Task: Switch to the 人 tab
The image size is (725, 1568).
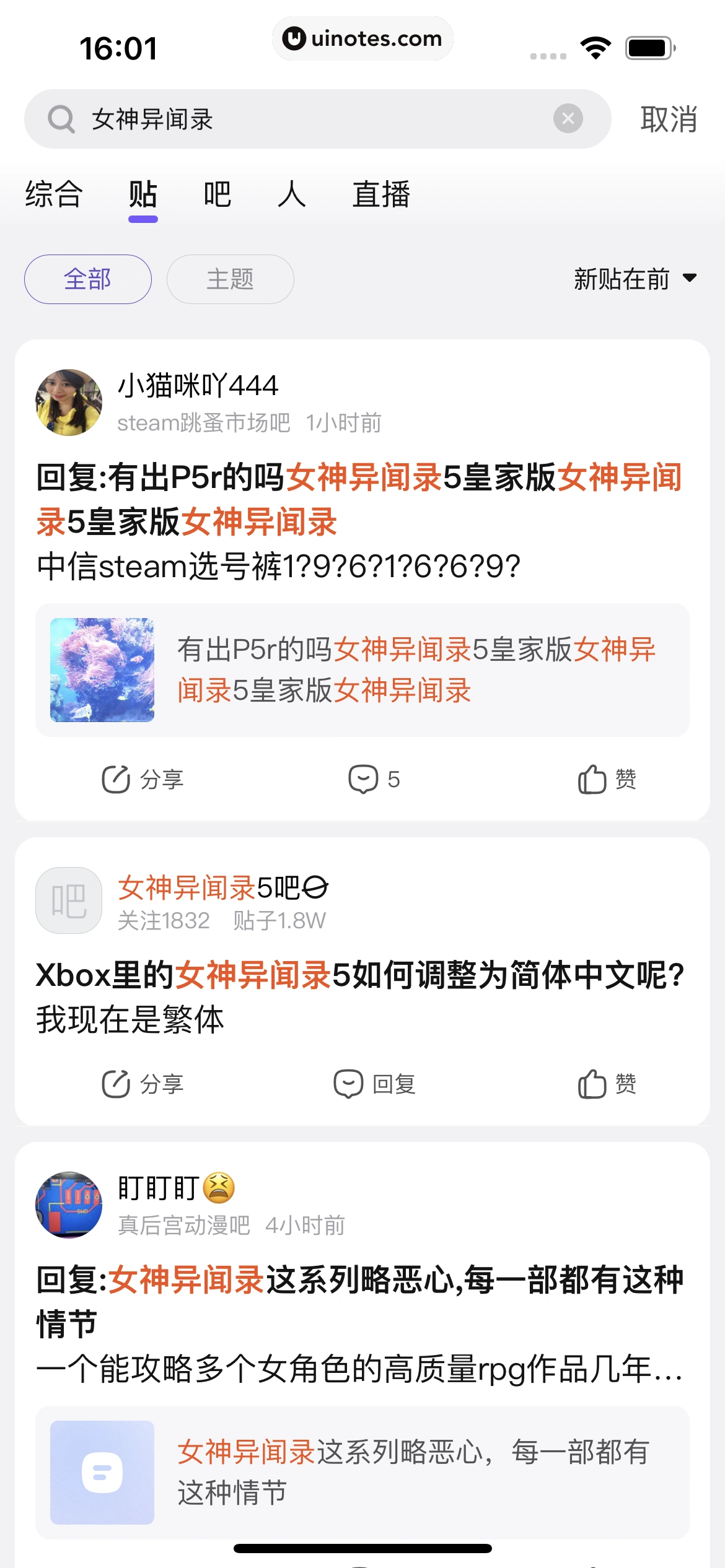Action: point(292,194)
